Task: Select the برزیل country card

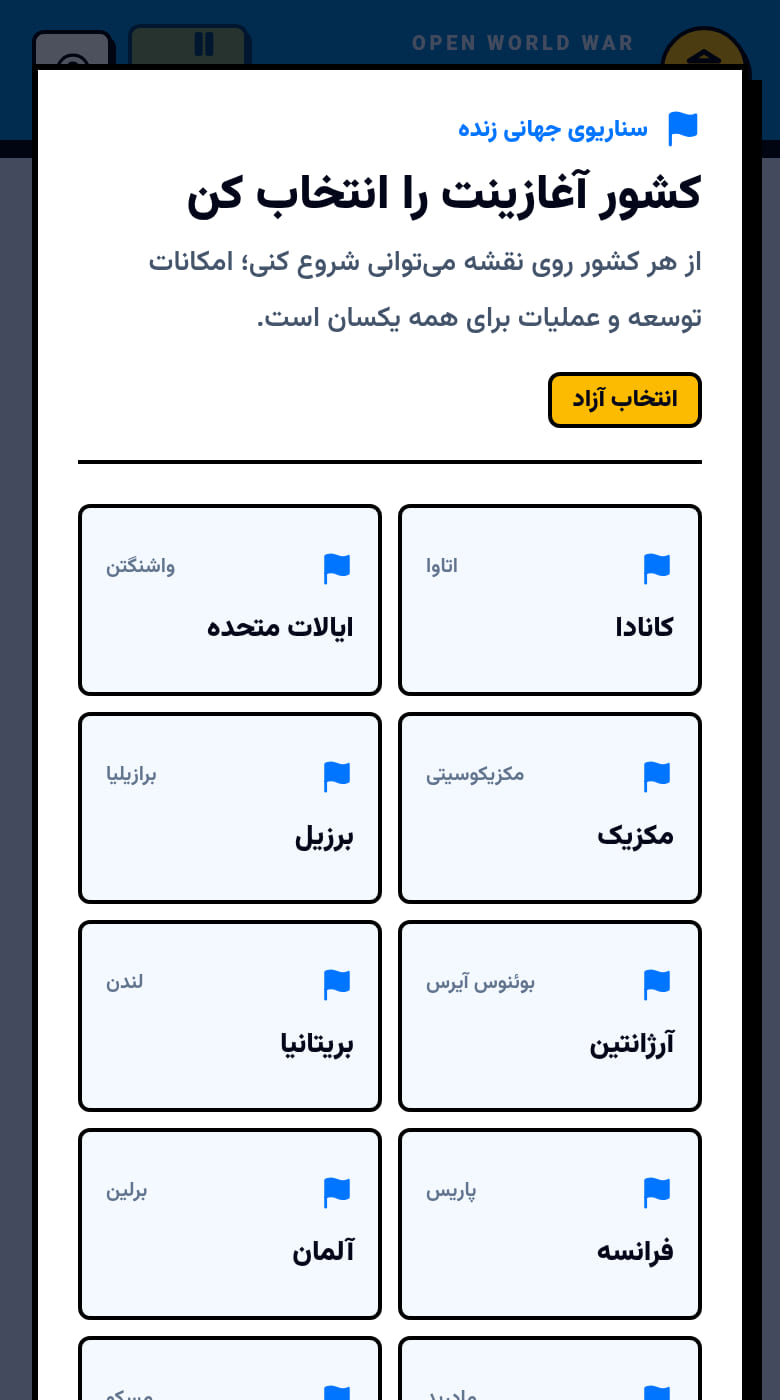Action: coord(230,808)
